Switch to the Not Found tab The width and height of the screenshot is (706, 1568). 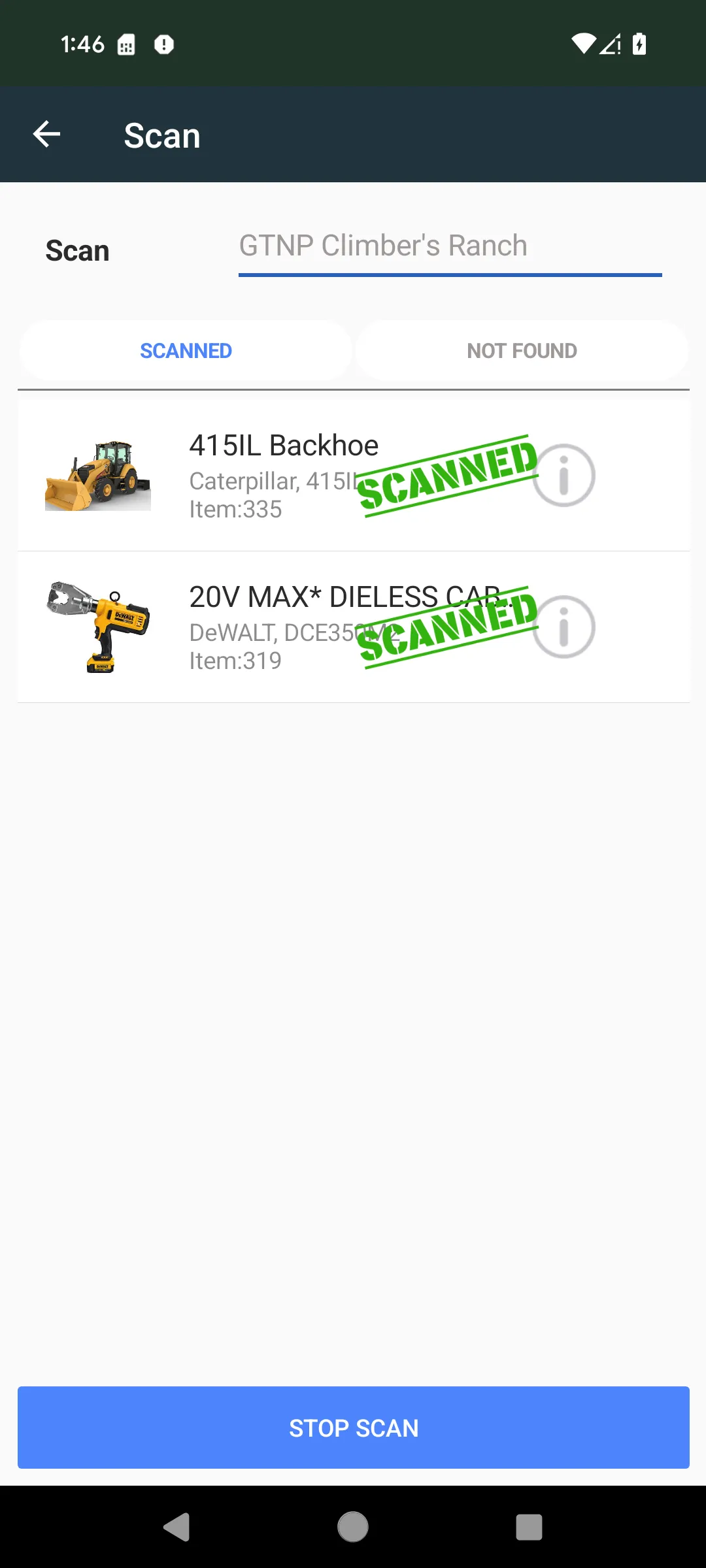(522, 351)
